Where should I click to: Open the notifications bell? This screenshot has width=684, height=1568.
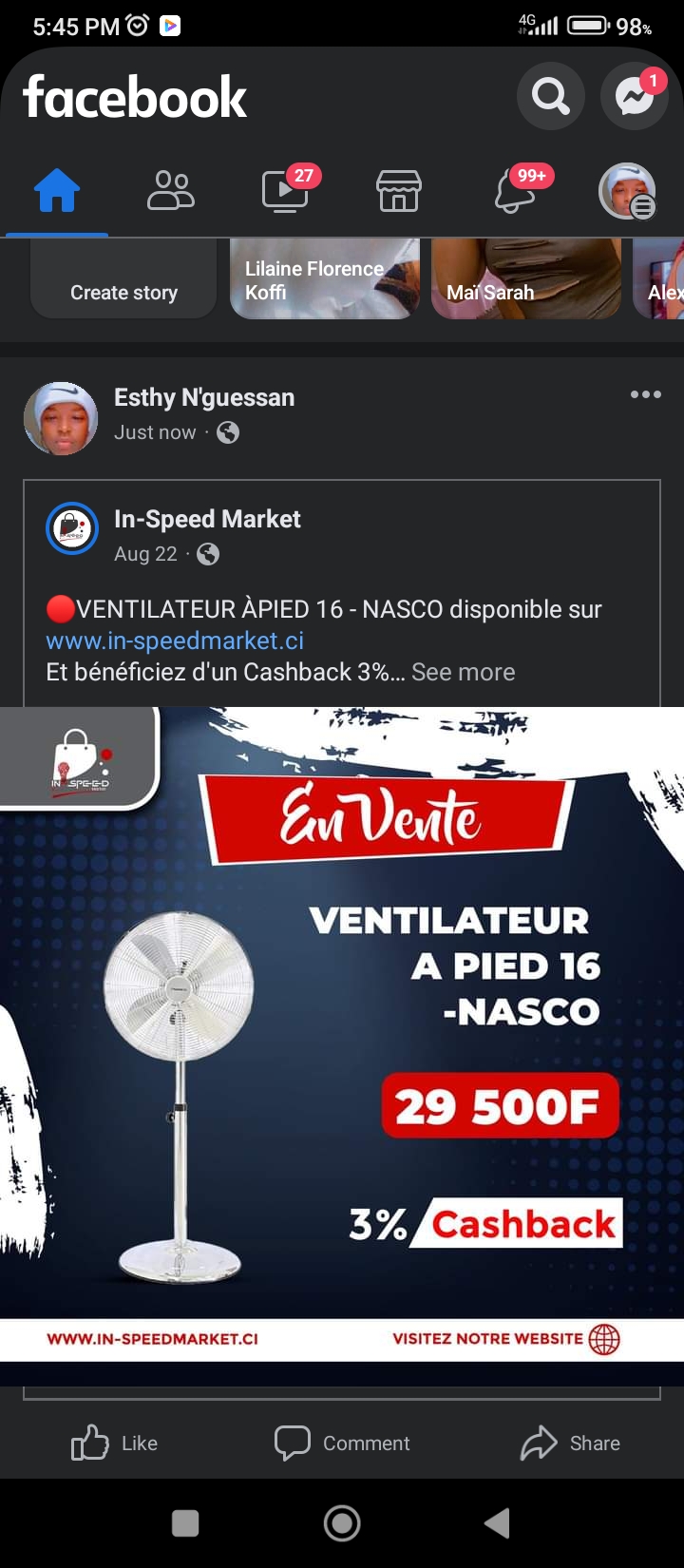pyautogui.click(x=514, y=190)
